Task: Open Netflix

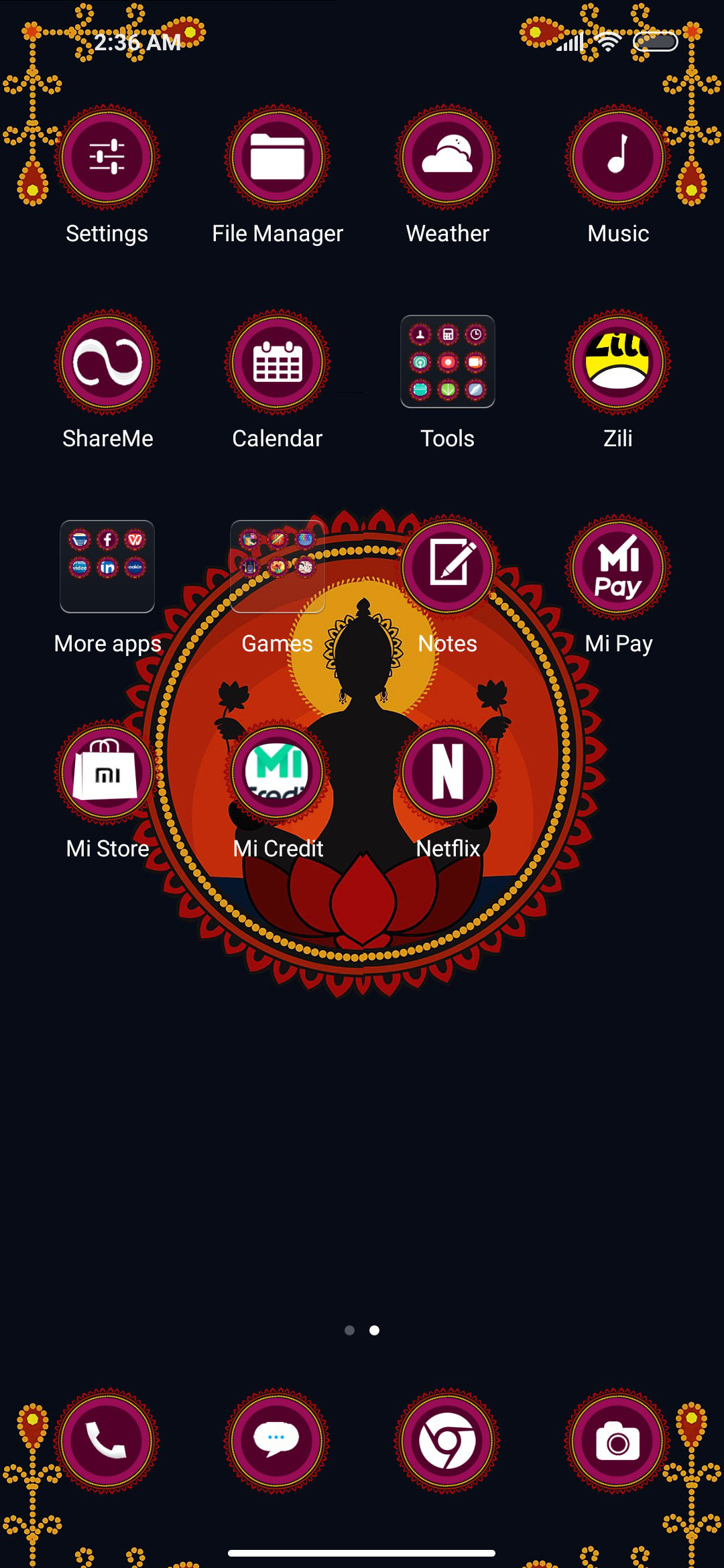Action: click(448, 773)
